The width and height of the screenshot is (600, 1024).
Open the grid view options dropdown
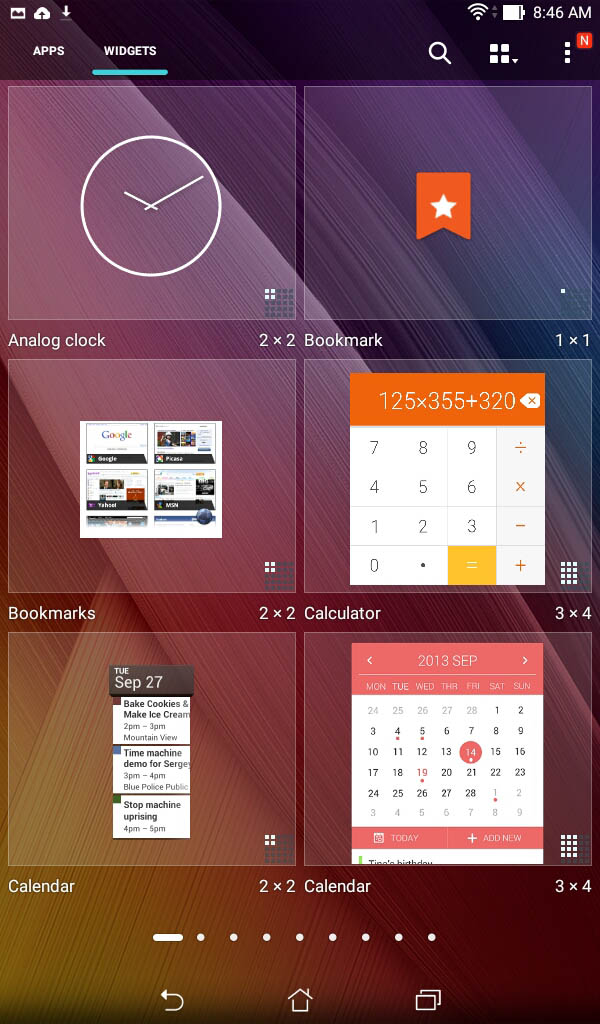click(x=503, y=54)
